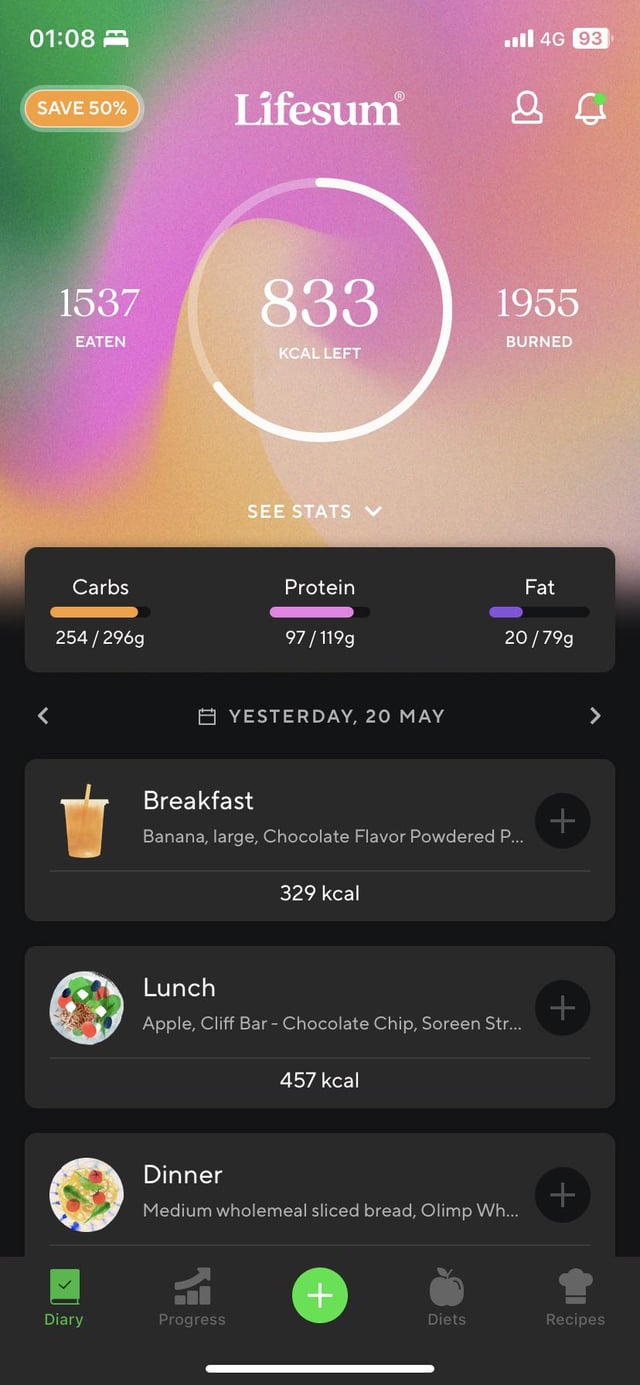The width and height of the screenshot is (640, 1385).
Task: Add food to Dinner
Action: (x=562, y=1195)
